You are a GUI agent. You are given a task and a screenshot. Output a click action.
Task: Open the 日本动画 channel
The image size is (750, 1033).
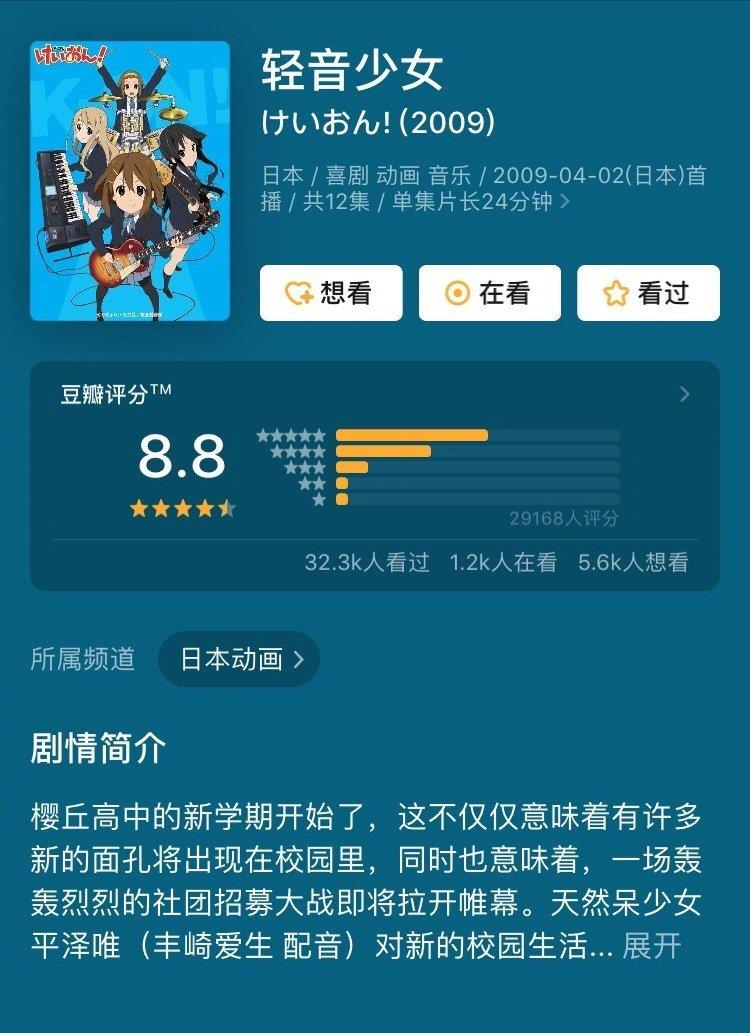(x=239, y=659)
